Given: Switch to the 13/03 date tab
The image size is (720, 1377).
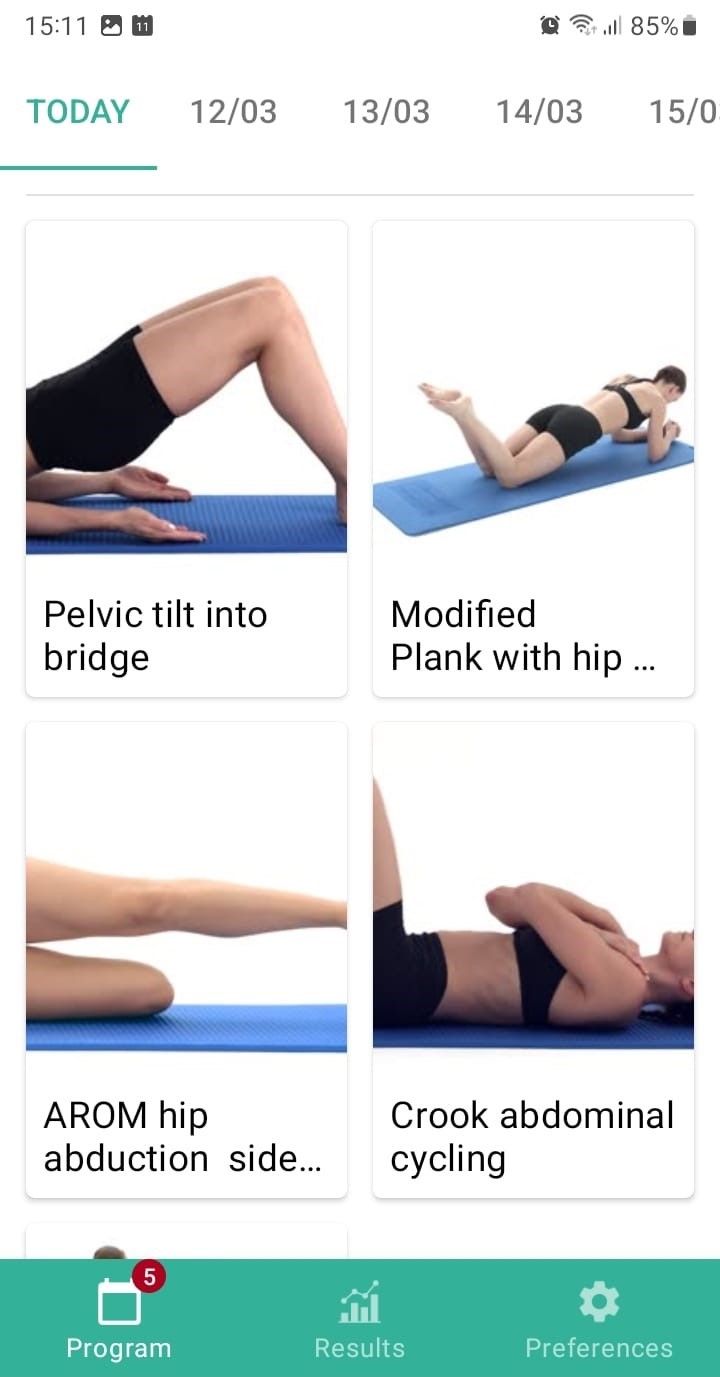Looking at the screenshot, I should point(386,111).
